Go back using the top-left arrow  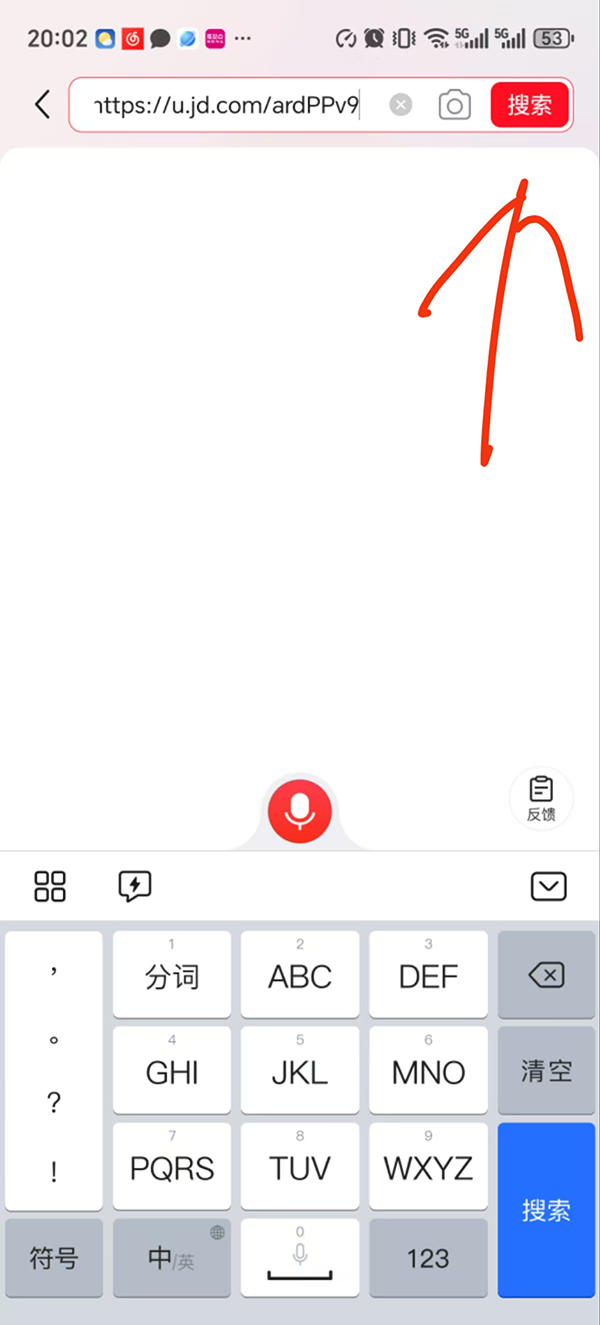(x=42, y=104)
